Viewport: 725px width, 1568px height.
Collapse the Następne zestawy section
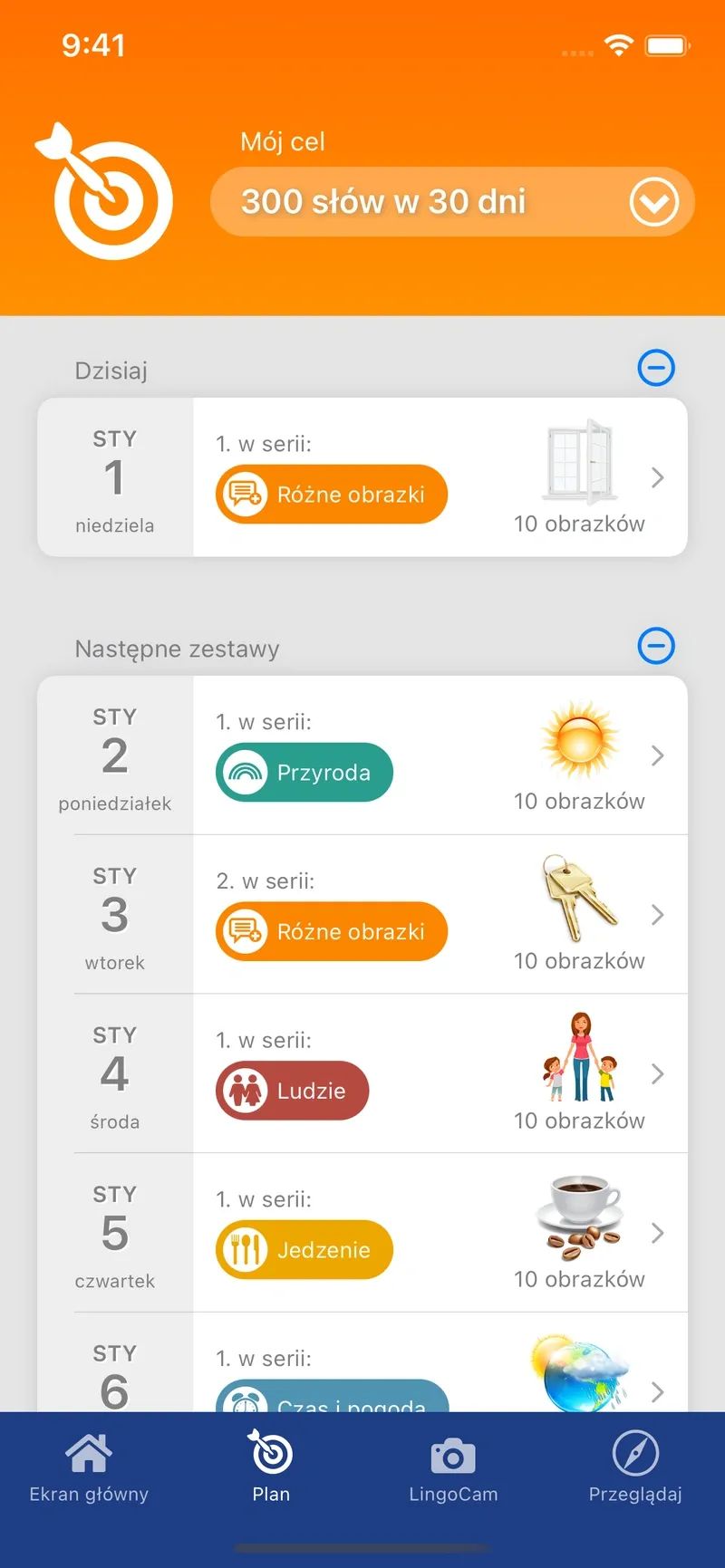click(x=656, y=647)
